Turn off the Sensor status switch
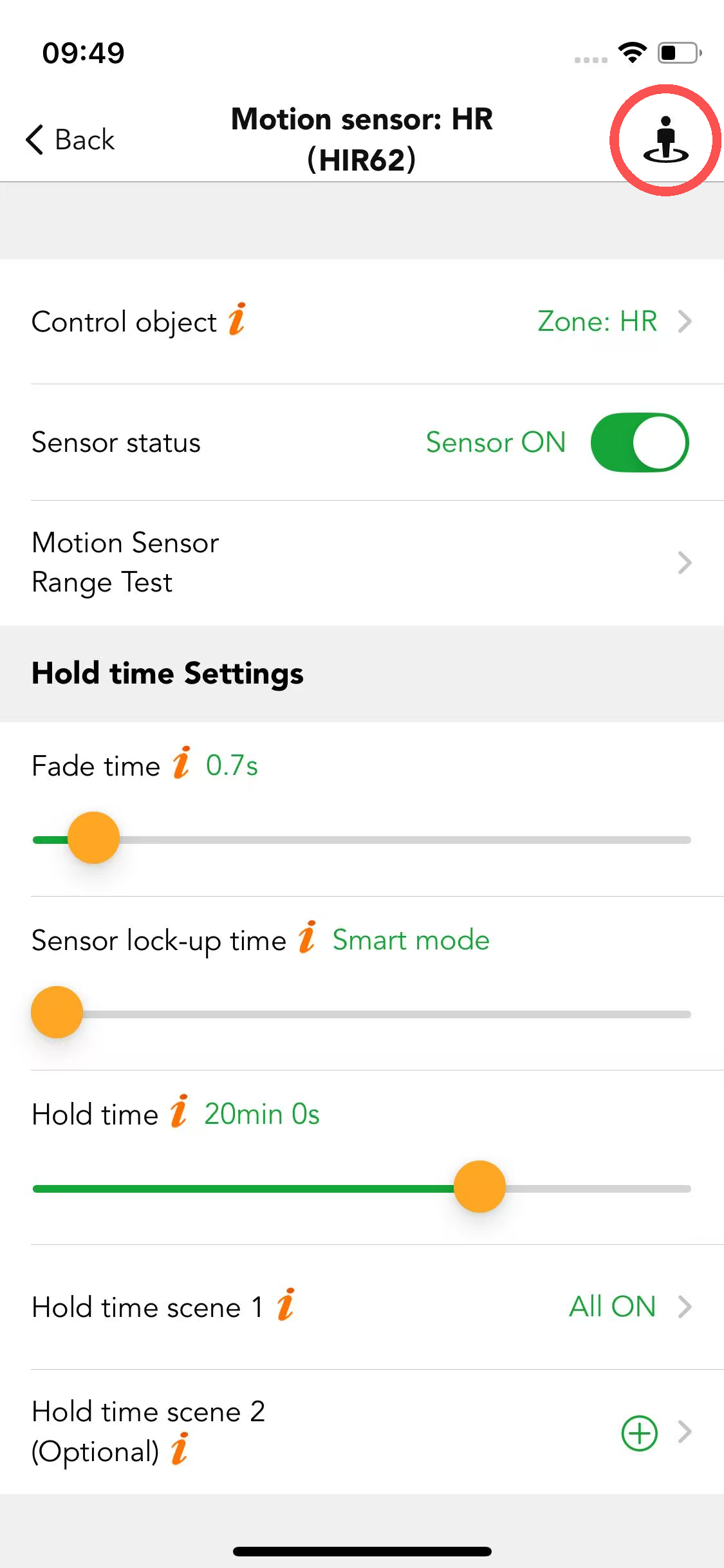 (x=640, y=443)
